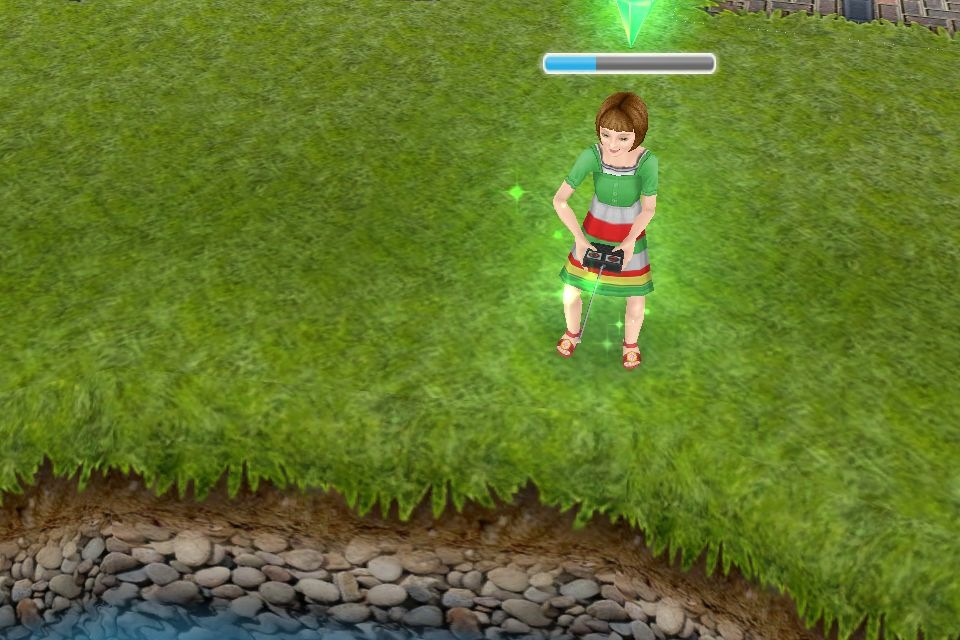This screenshot has width=960, height=640.
Task: Tap the blue action progress bar above the Sim
Action: 629,64
